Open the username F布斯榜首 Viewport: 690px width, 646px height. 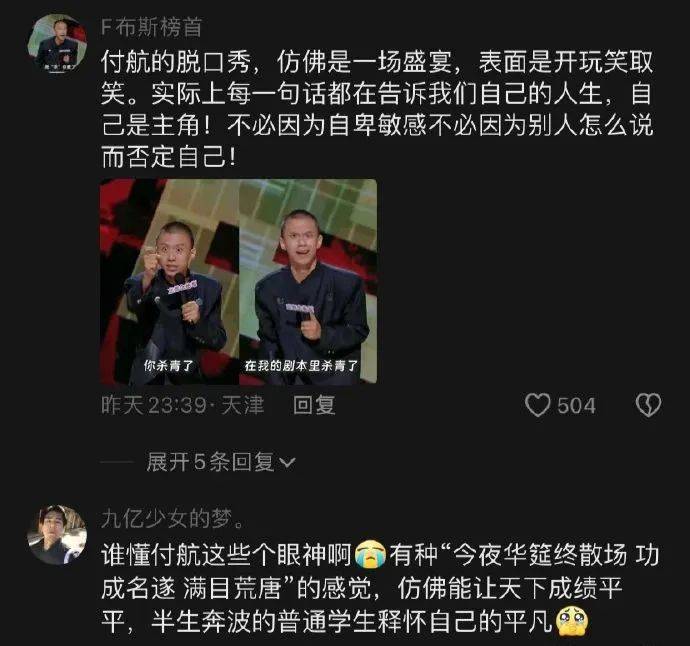151,24
